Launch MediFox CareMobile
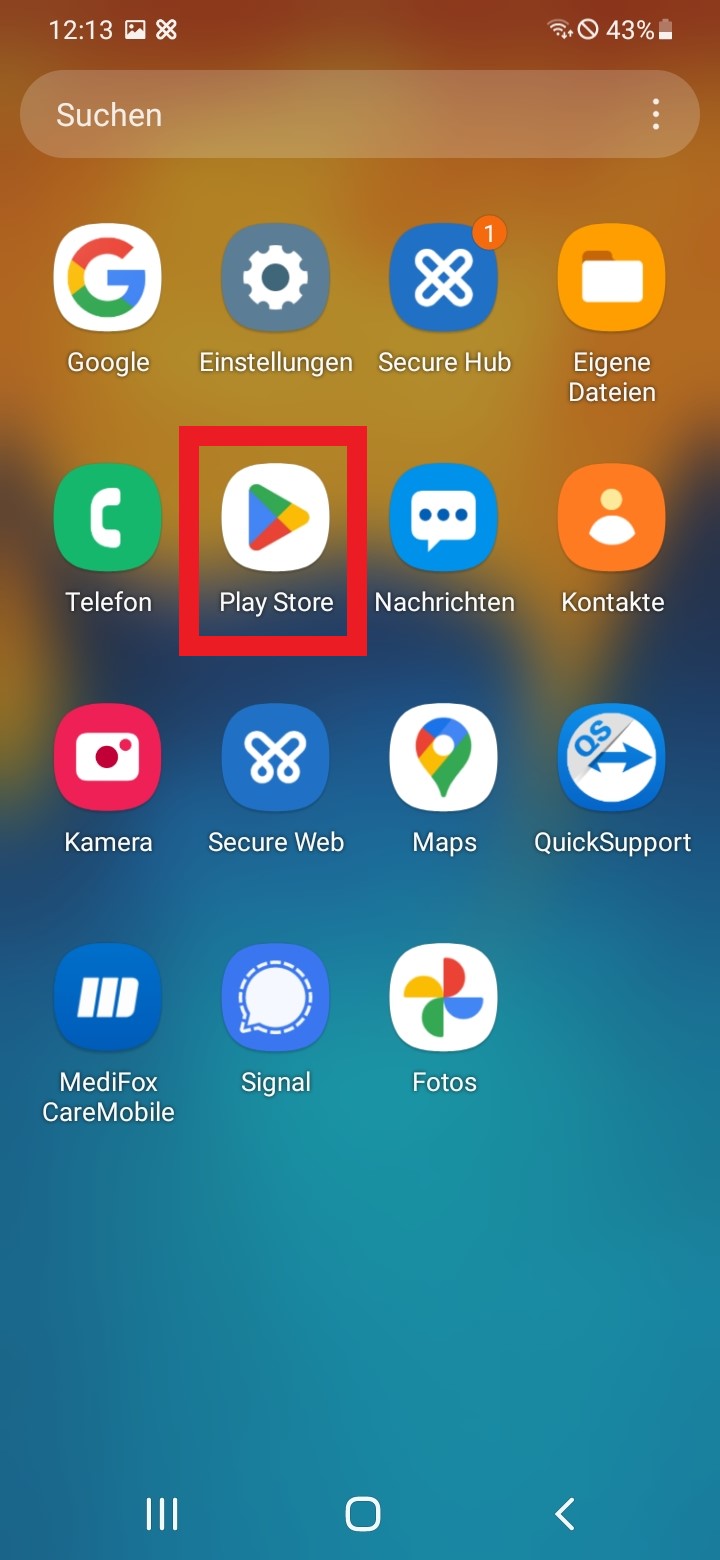Viewport: 720px width, 1560px height. pyautogui.click(x=108, y=998)
